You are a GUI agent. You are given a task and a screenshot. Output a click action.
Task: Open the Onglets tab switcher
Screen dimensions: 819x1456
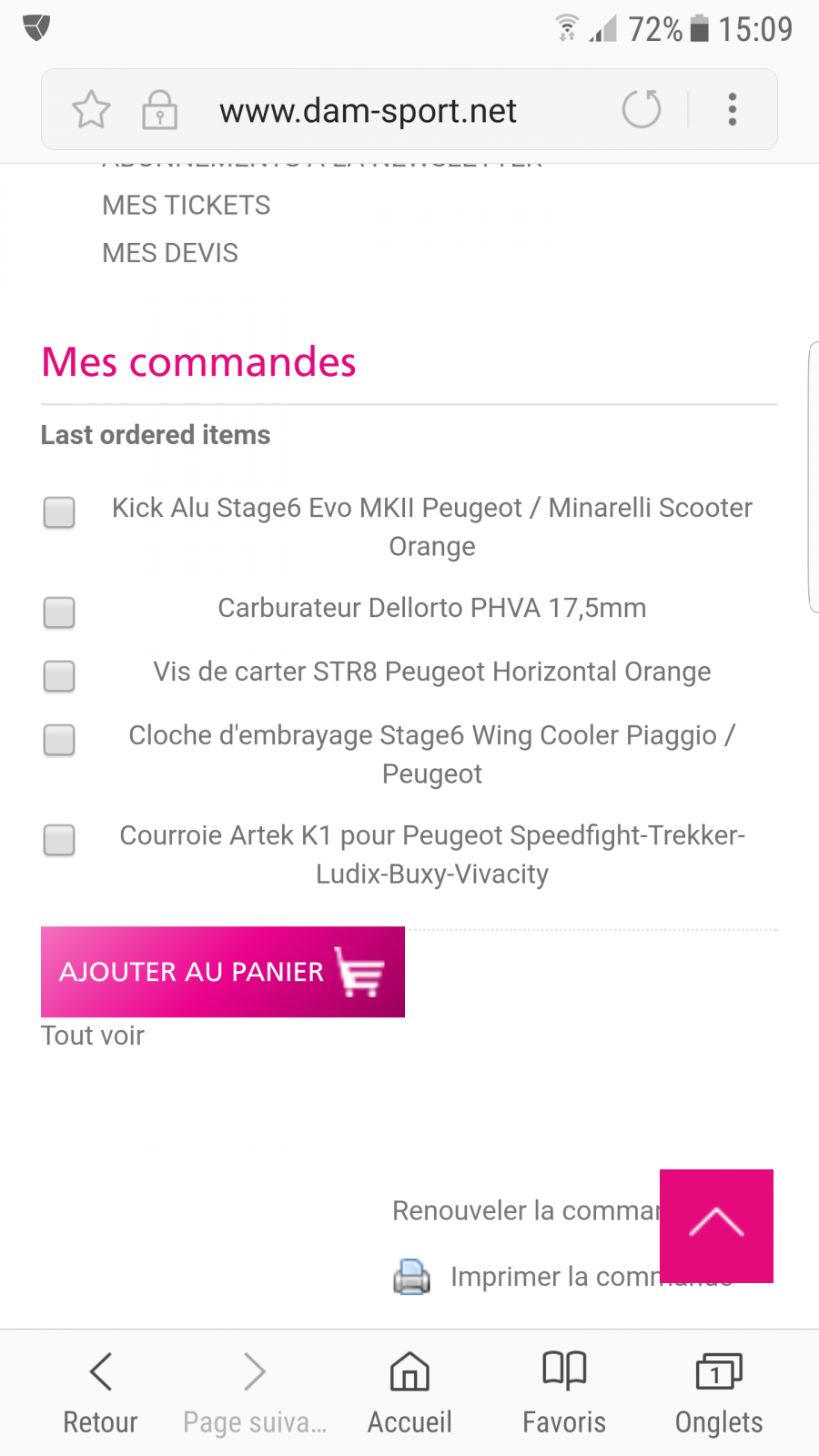click(x=719, y=1392)
